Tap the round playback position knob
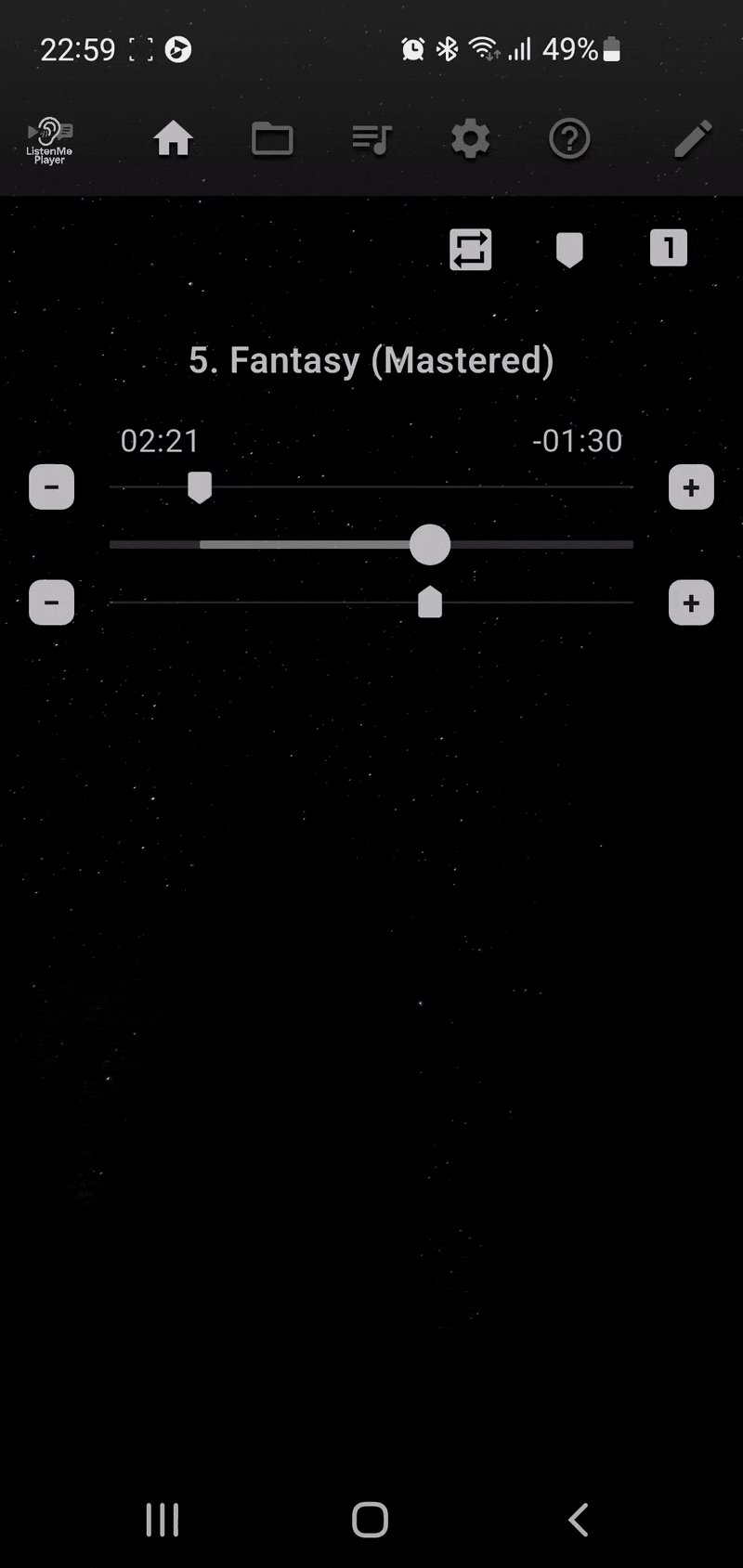Viewport: 743px width, 1568px height. pyautogui.click(x=430, y=545)
